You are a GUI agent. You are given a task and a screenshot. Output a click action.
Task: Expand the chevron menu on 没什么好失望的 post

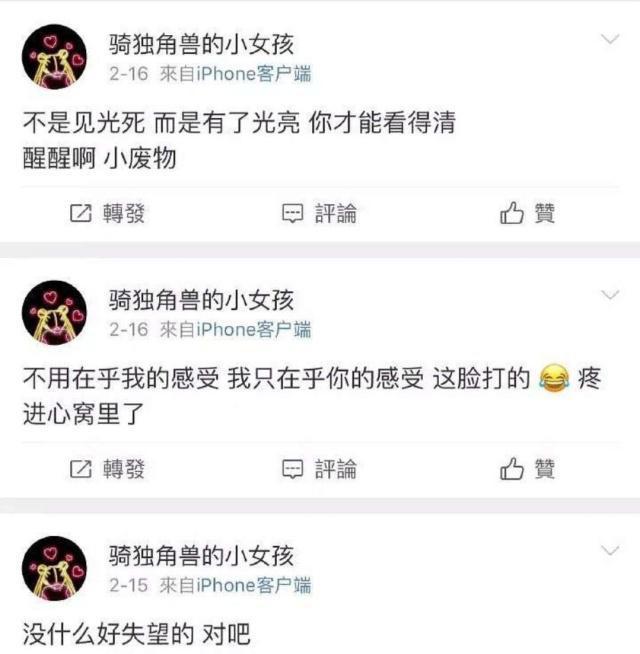click(609, 551)
